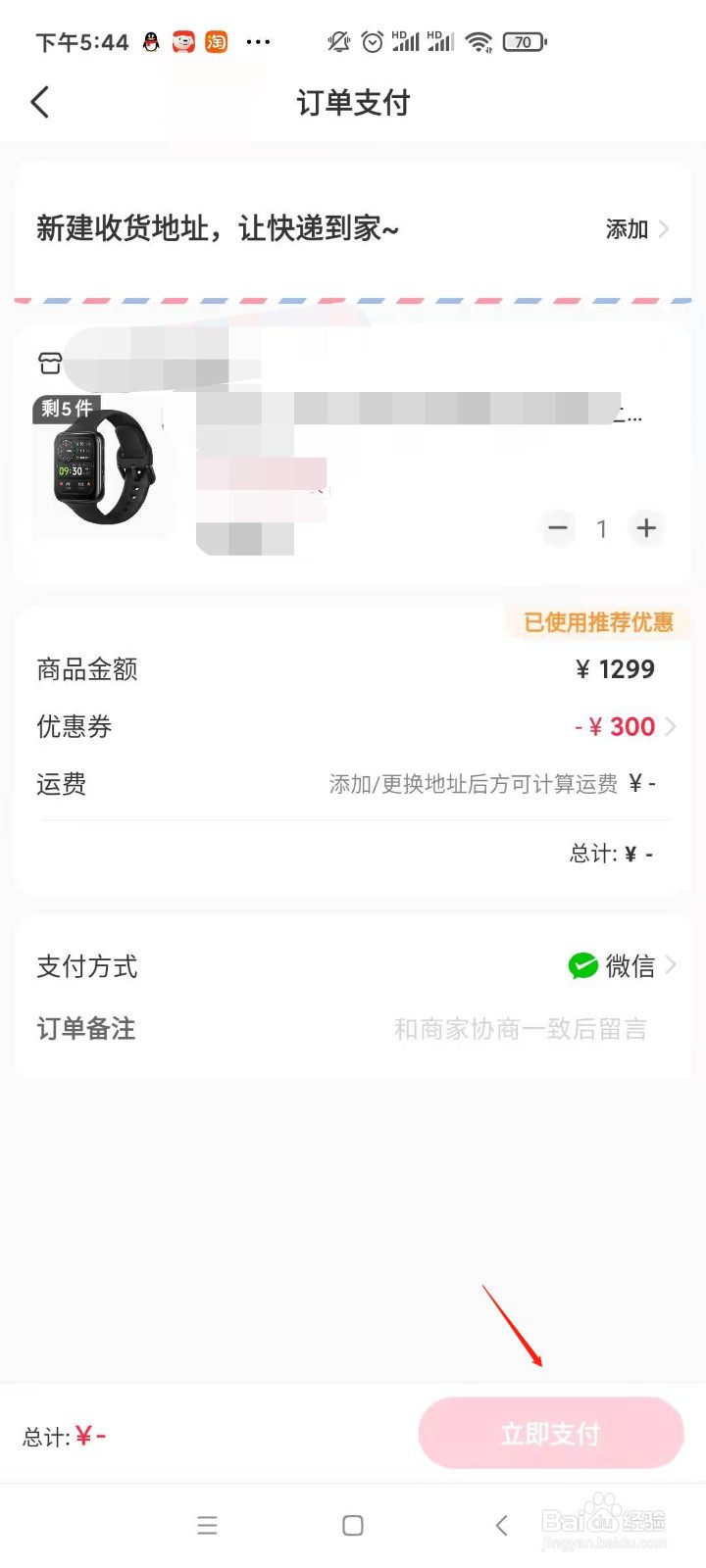Tap the home button in the navigation bar
The width and height of the screenshot is (706, 1568).
click(x=351, y=1525)
